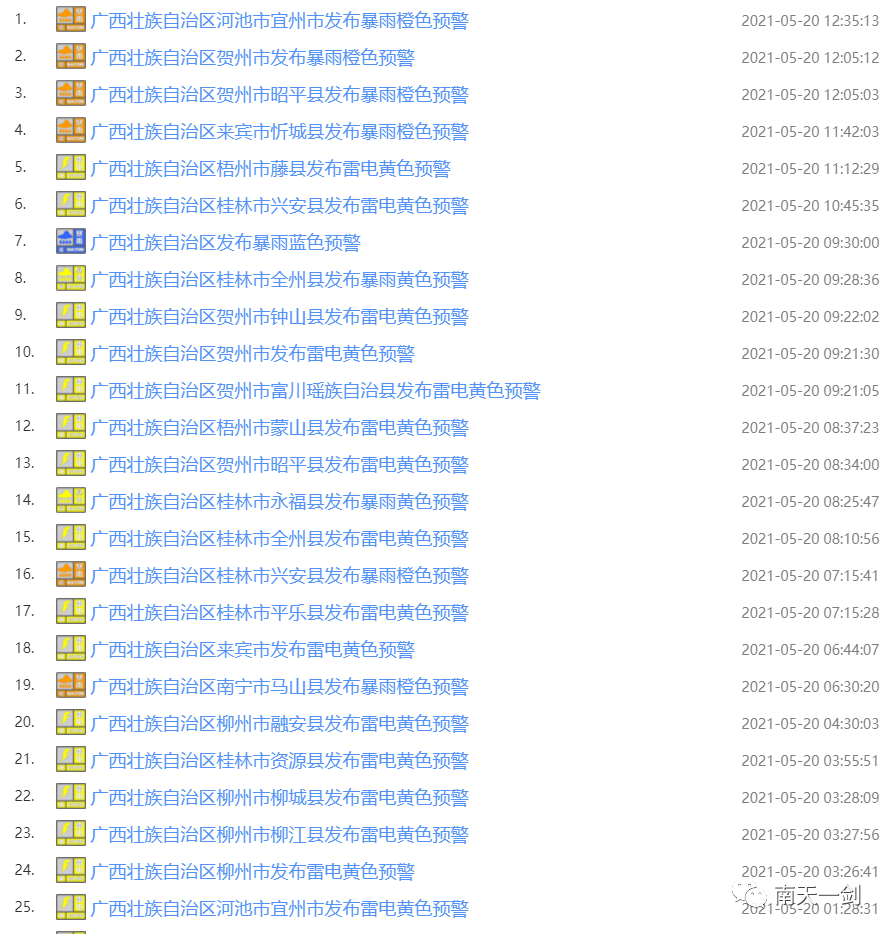Open 桂林市资源县雷电黄色预警
Viewport: 890px width, 934px height.
[279, 761]
